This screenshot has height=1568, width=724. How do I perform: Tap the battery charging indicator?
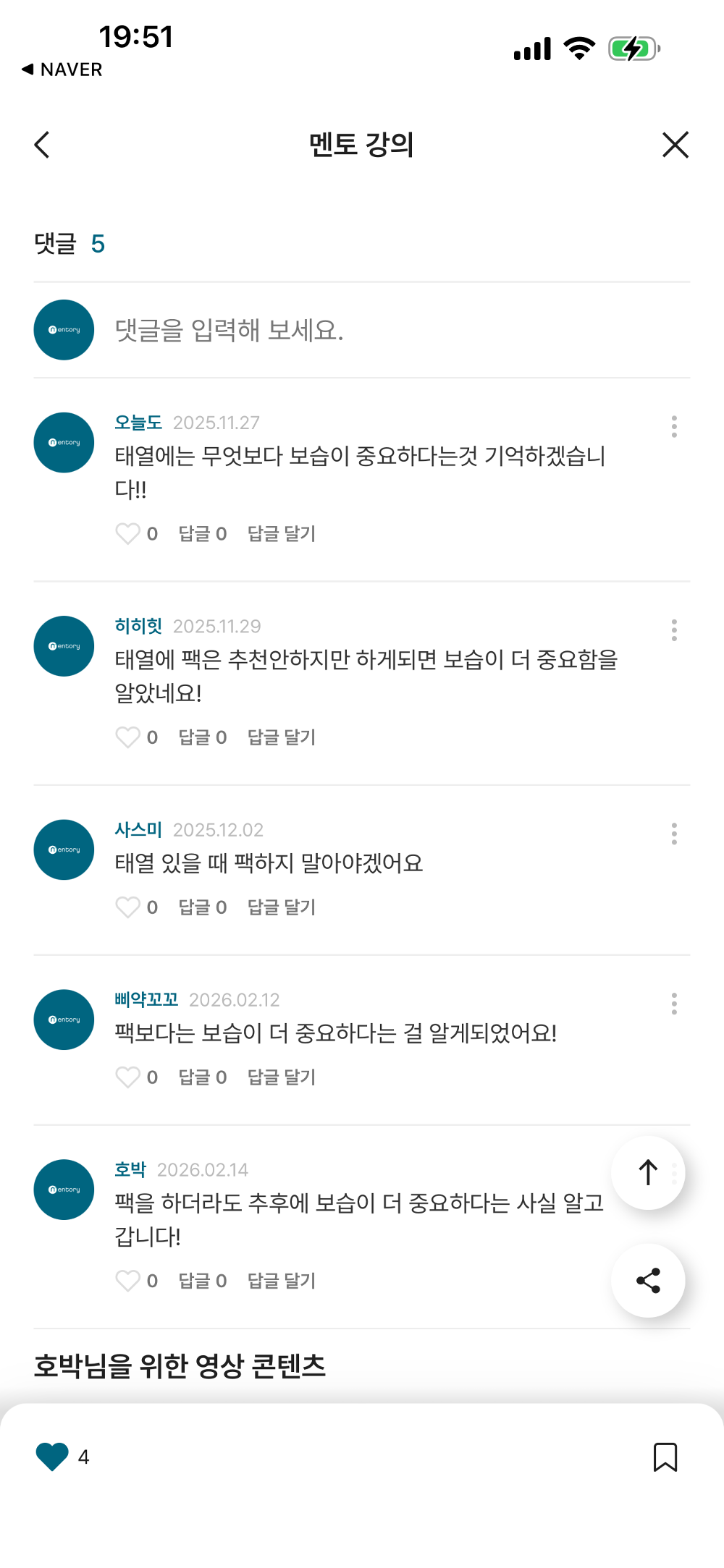pos(633,48)
